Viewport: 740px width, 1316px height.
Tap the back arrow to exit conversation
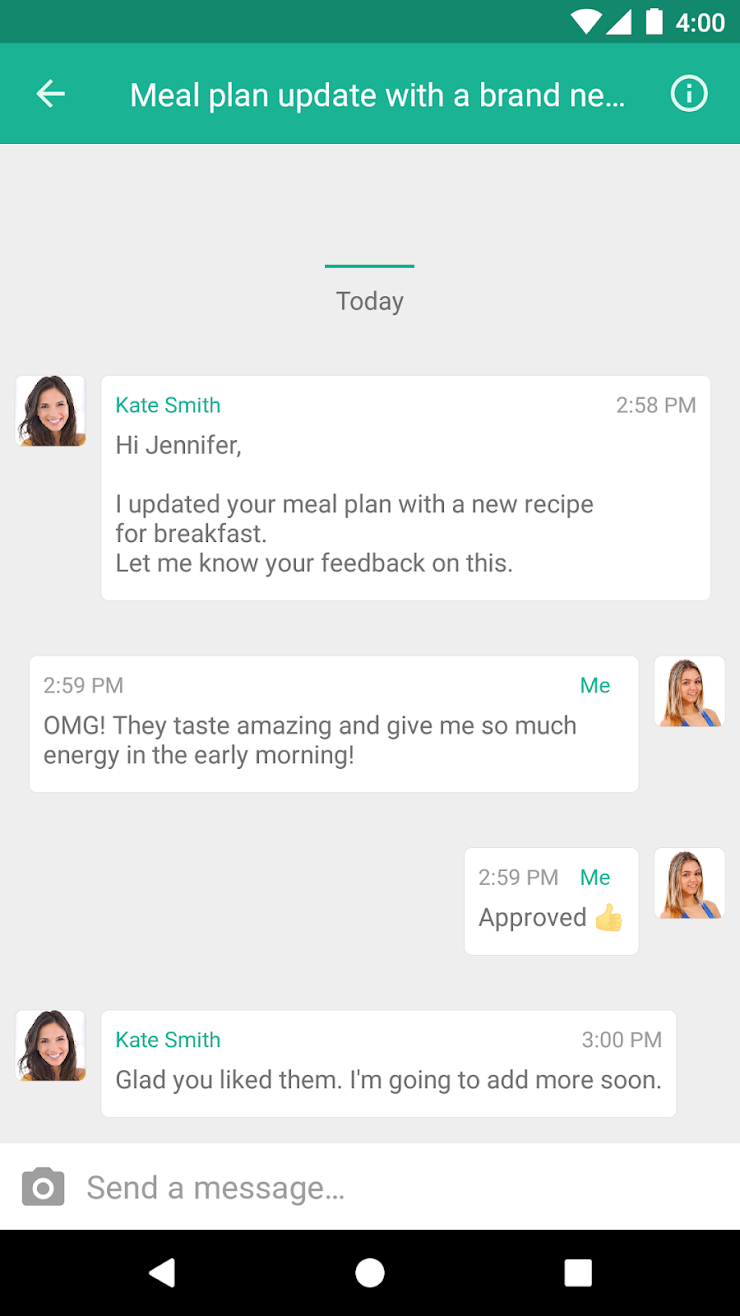click(x=50, y=94)
